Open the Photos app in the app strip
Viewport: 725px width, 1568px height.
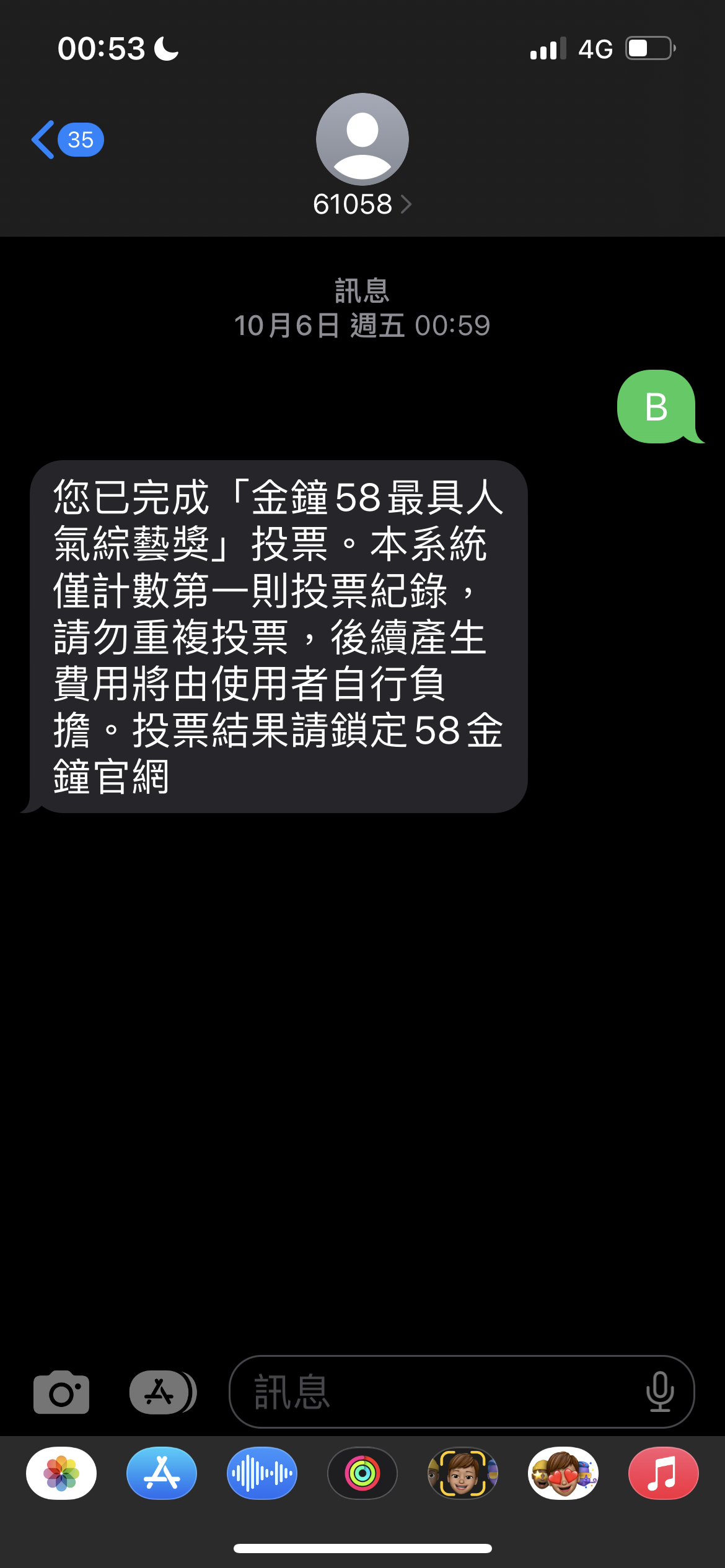[61, 1473]
